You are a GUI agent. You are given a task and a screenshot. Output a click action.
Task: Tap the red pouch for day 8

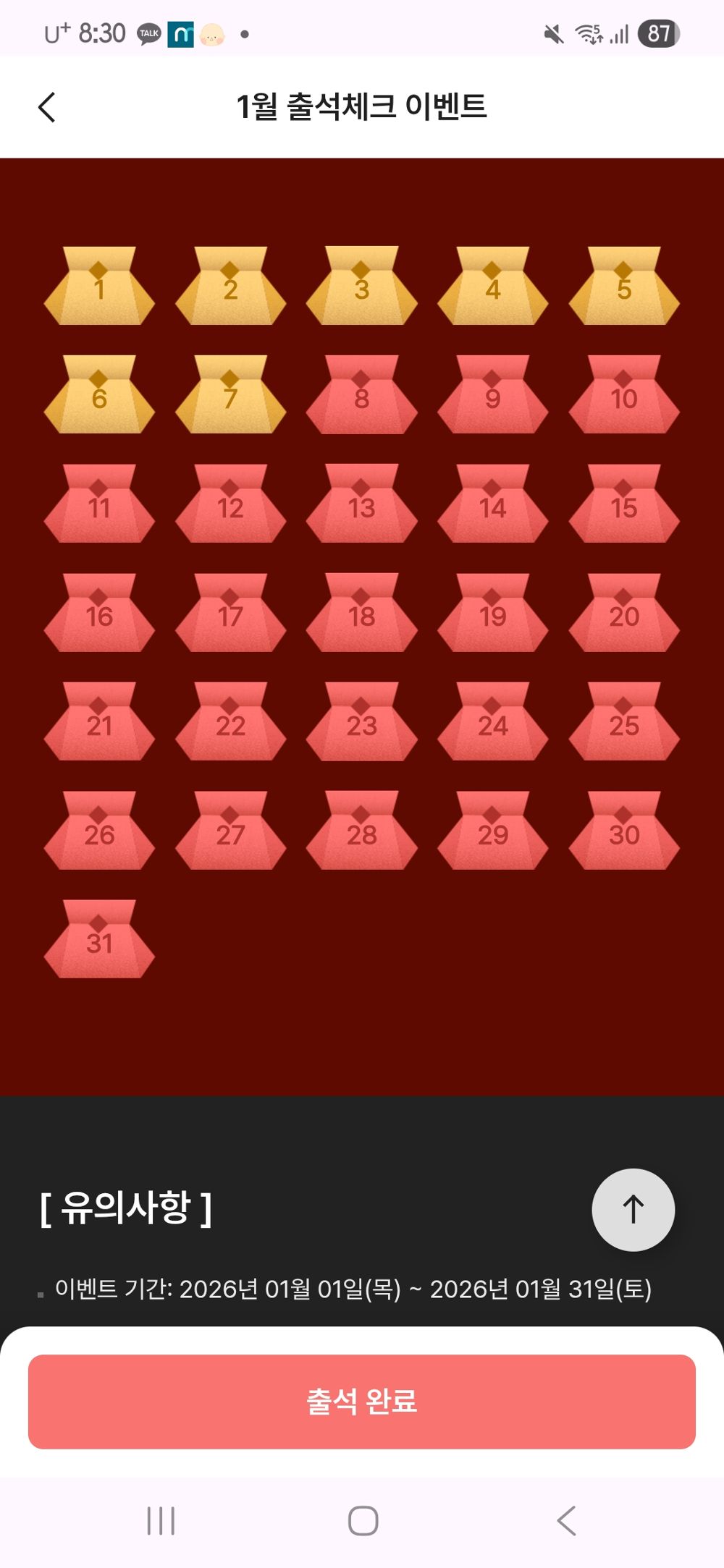pos(361,396)
